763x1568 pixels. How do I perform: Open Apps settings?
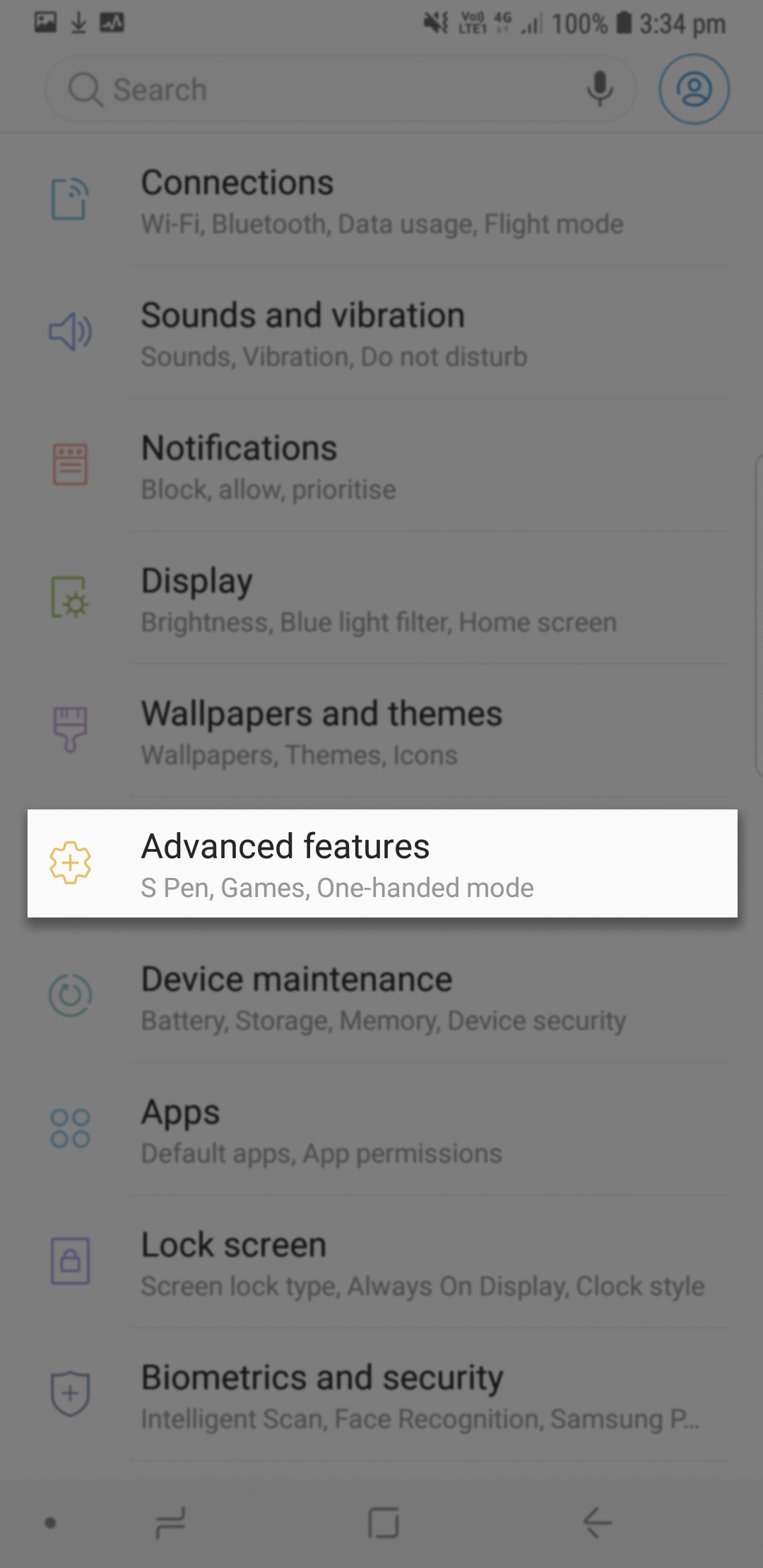381,1130
